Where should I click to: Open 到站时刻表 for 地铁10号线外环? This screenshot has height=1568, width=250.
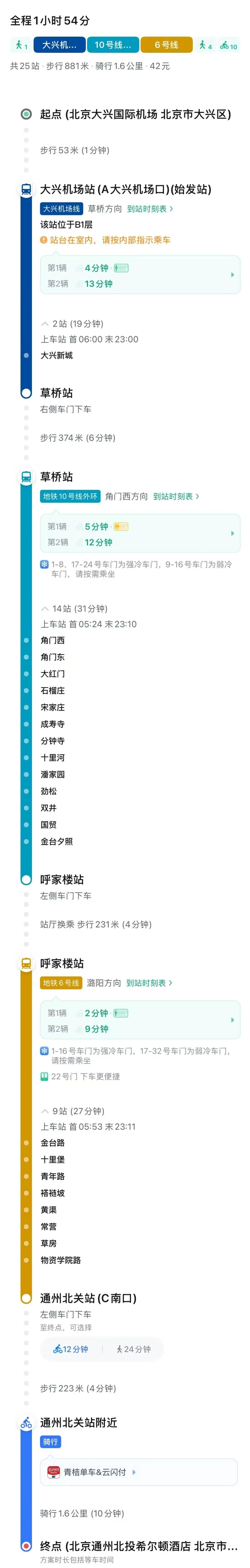tap(176, 497)
